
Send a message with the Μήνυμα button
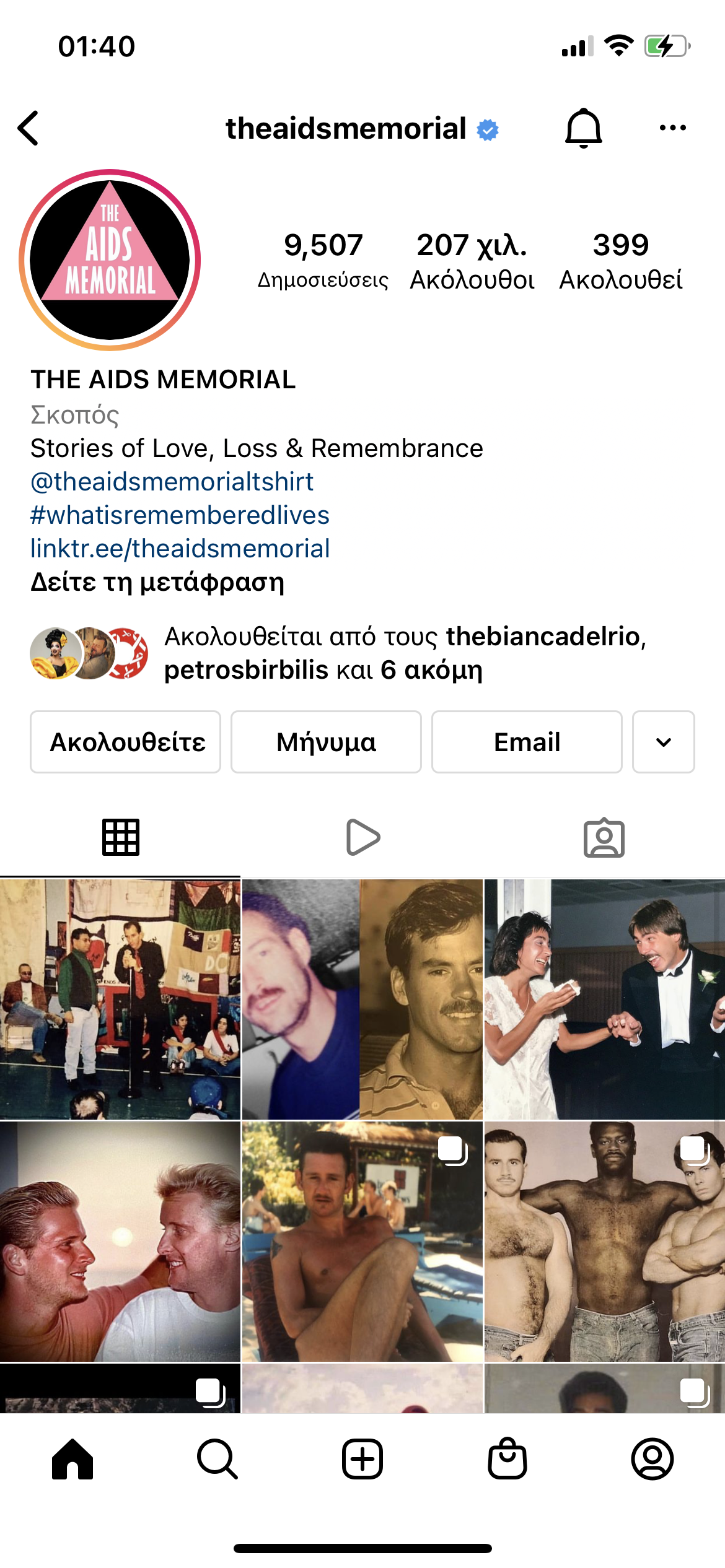(326, 742)
